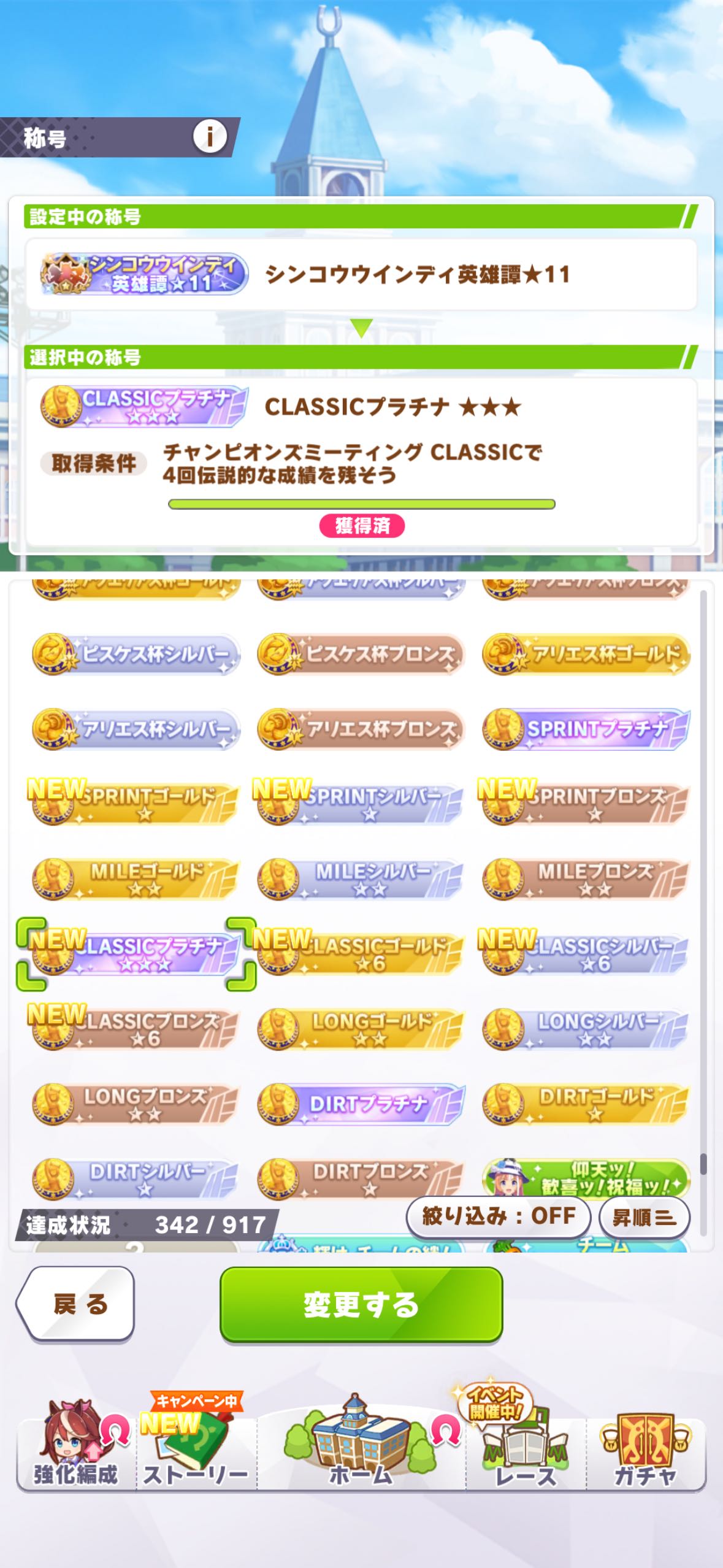This screenshot has height=1568, width=723.
Task: Select the SPRINTブロンズ title
Action: [586, 804]
